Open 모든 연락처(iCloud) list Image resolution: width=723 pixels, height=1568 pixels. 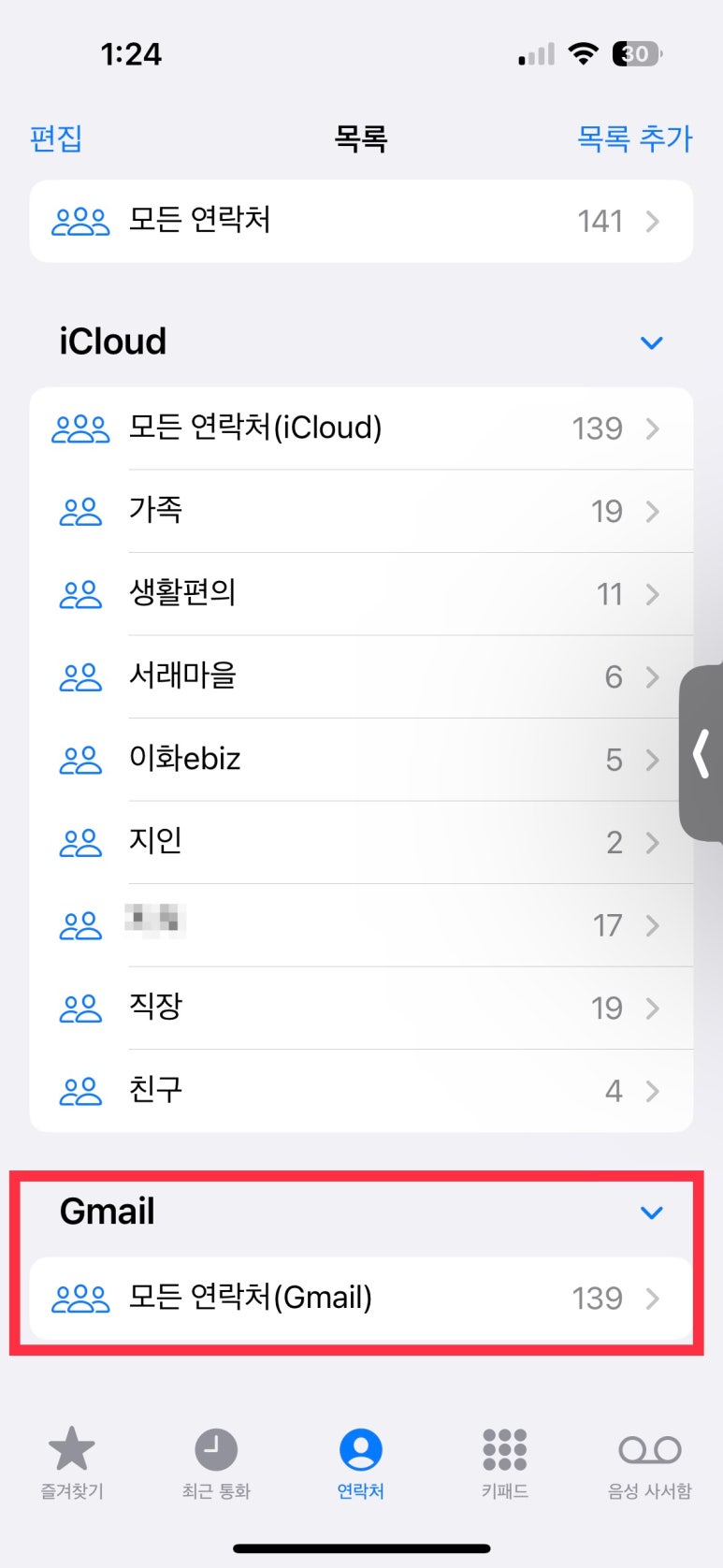361,428
